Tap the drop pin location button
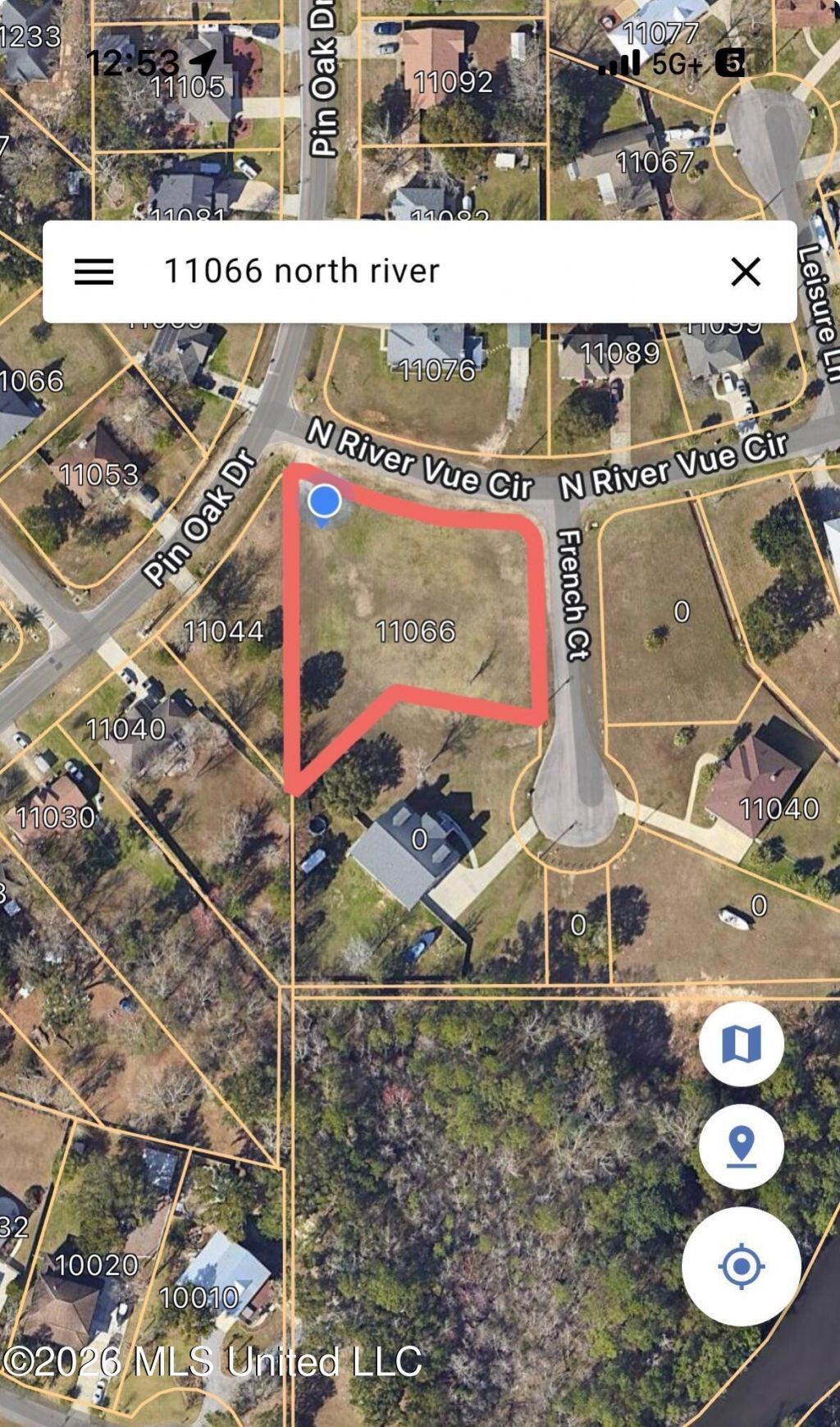 click(741, 1146)
